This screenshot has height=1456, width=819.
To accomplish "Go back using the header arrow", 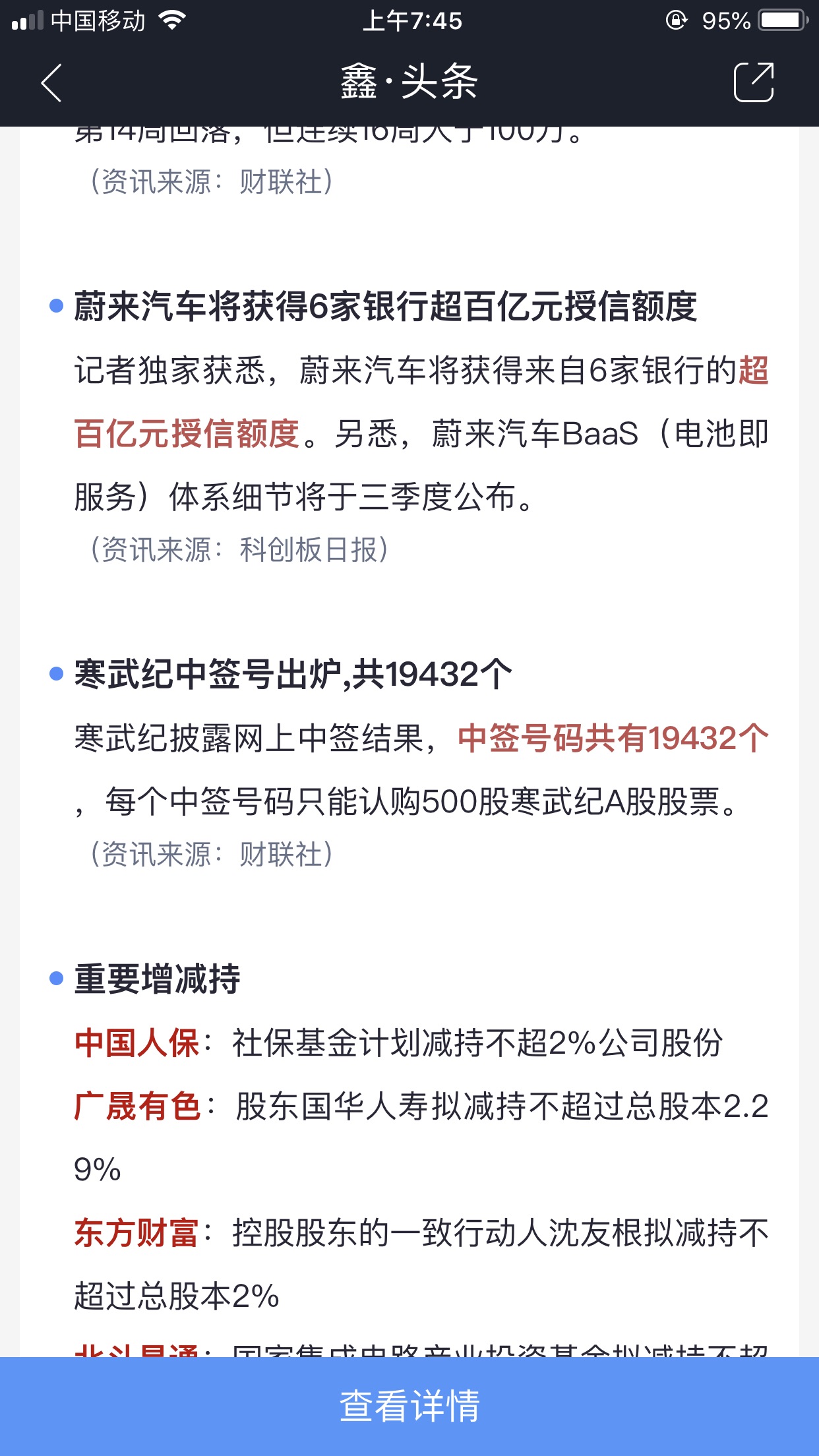I will [51, 82].
